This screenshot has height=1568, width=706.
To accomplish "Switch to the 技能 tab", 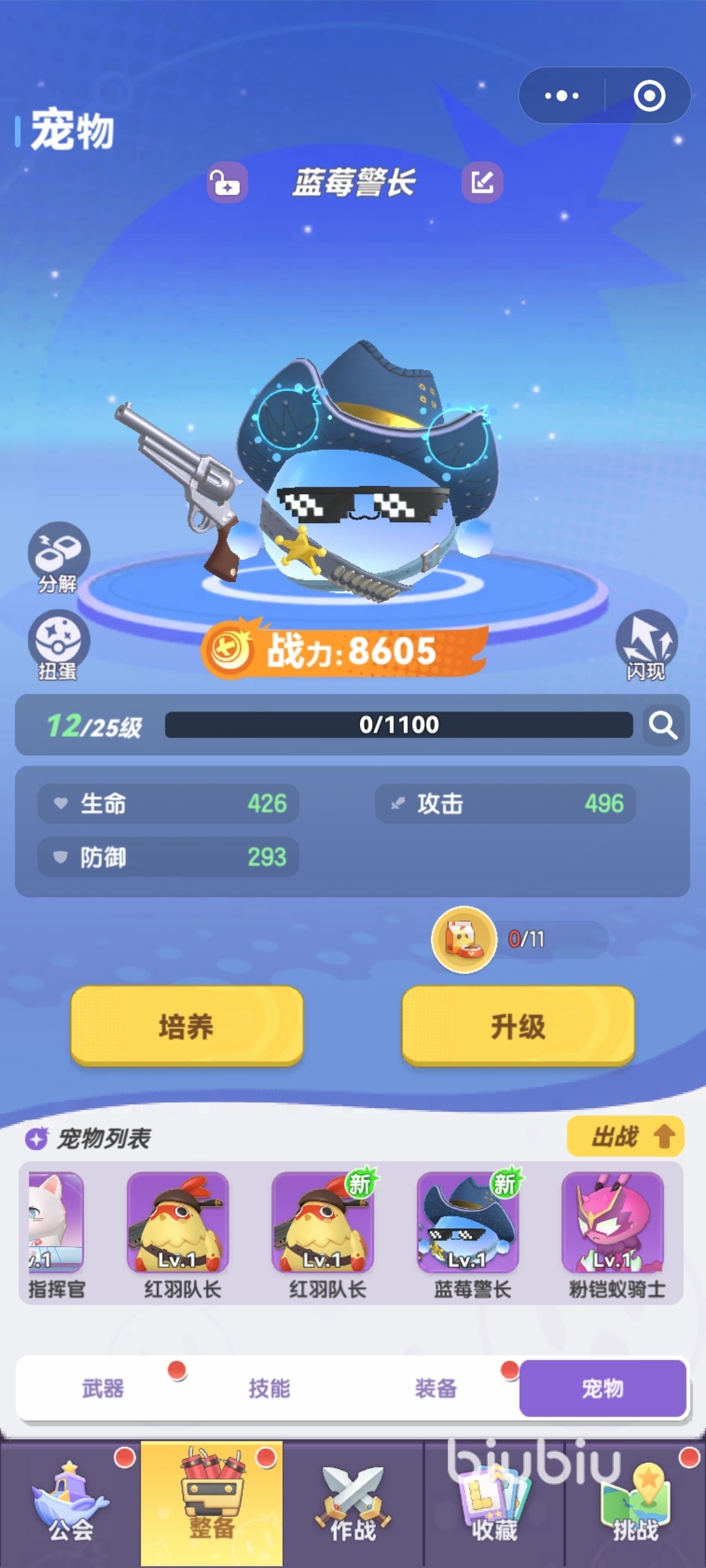I will [x=269, y=1388].
